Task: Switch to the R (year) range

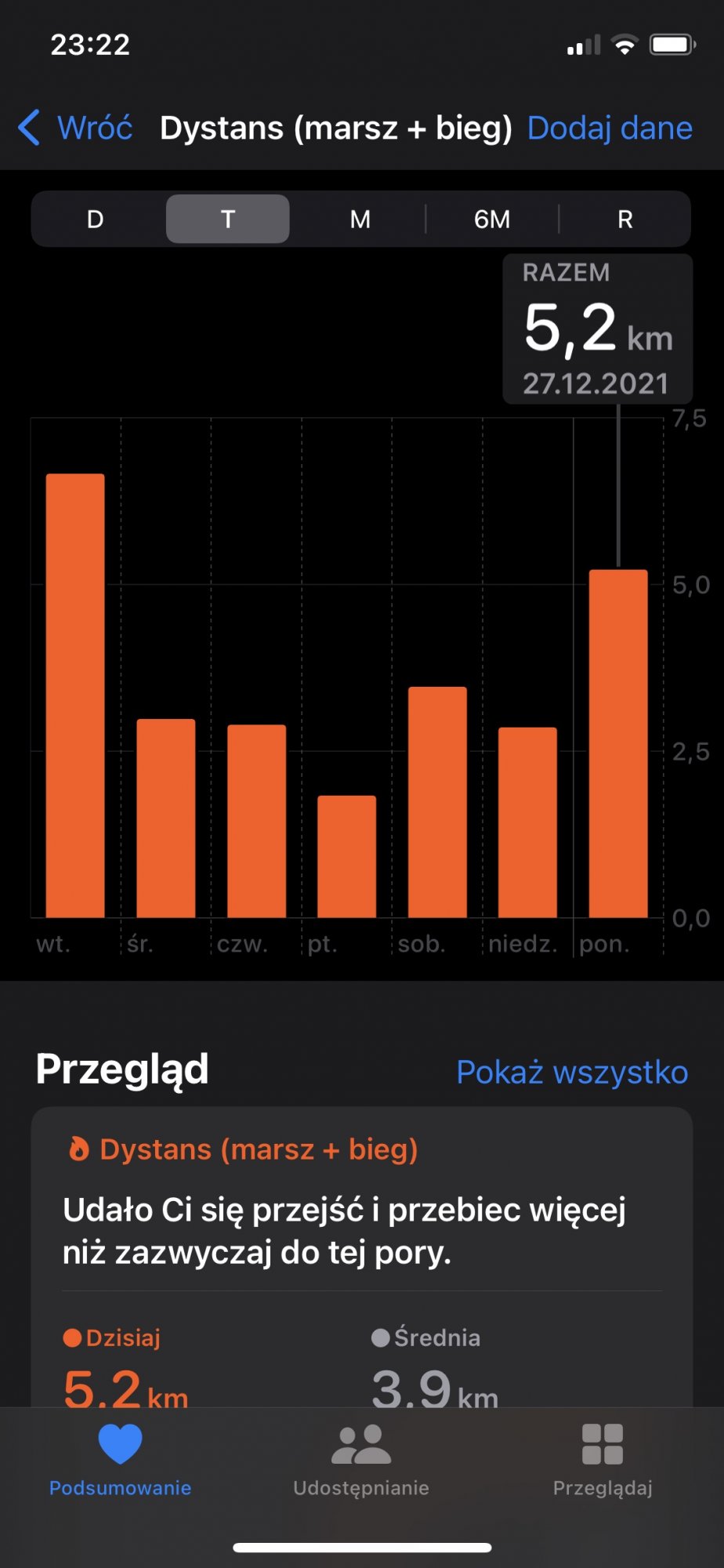Action: point(624,220)
